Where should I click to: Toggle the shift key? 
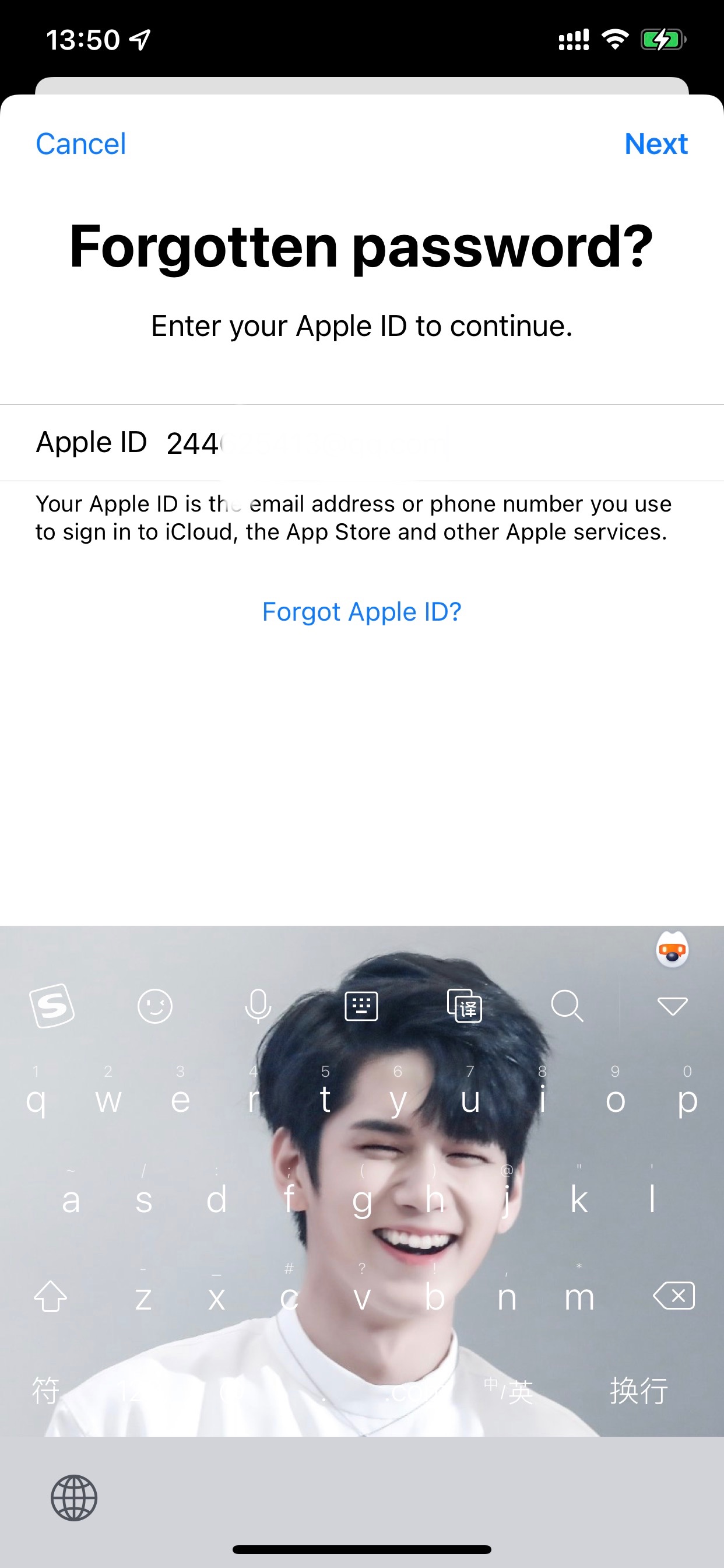click(51, 1296)
